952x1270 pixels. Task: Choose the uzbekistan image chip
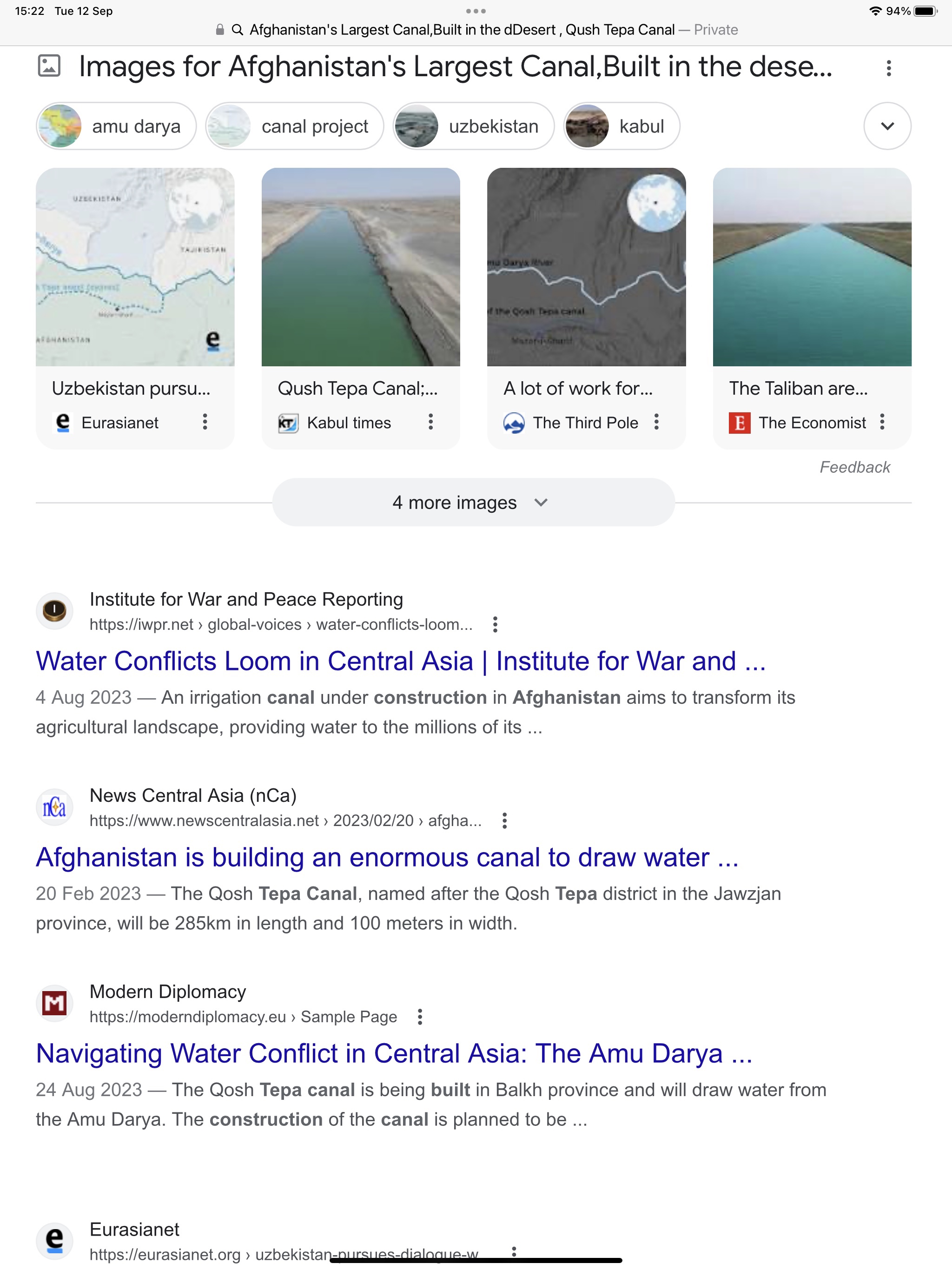(474, 126)
